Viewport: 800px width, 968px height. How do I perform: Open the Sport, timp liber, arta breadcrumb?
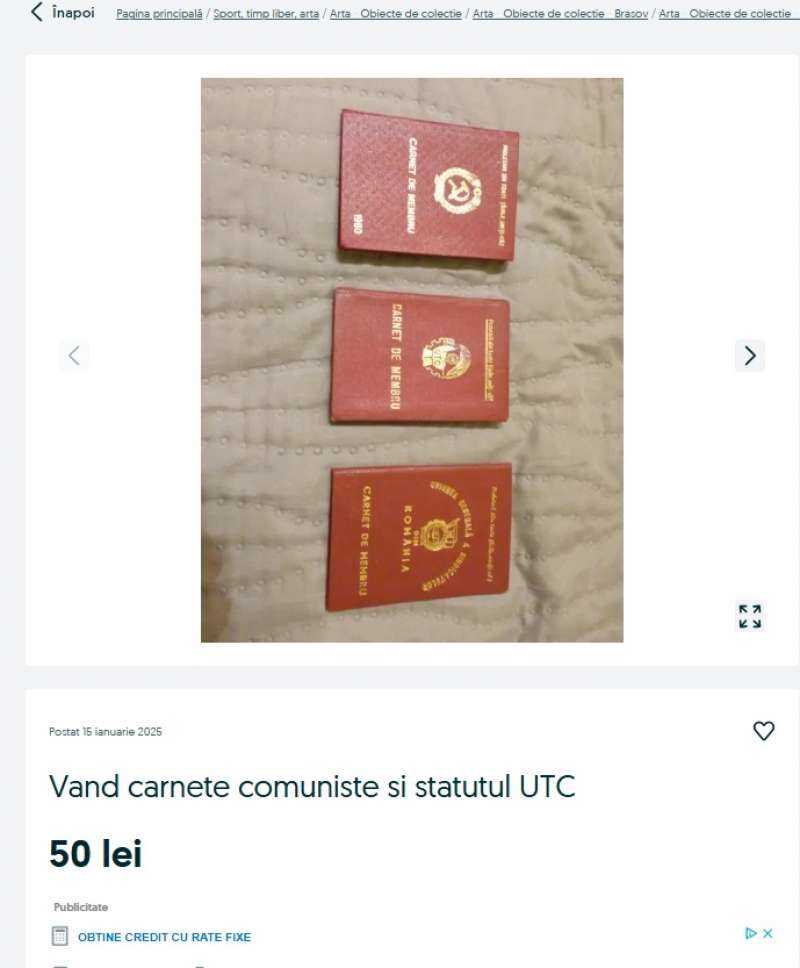(x=266, y=14)
